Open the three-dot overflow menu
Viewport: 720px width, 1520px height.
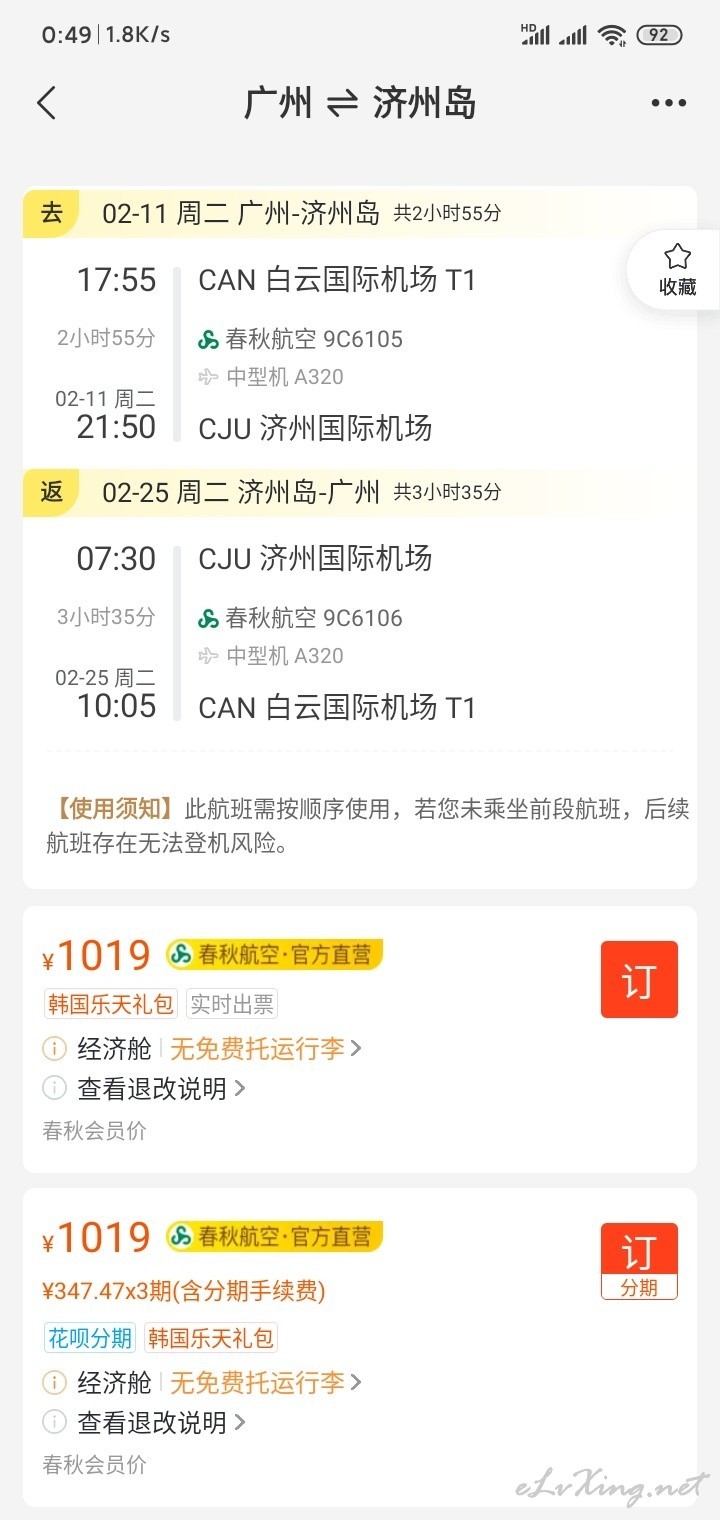(668, 103)
